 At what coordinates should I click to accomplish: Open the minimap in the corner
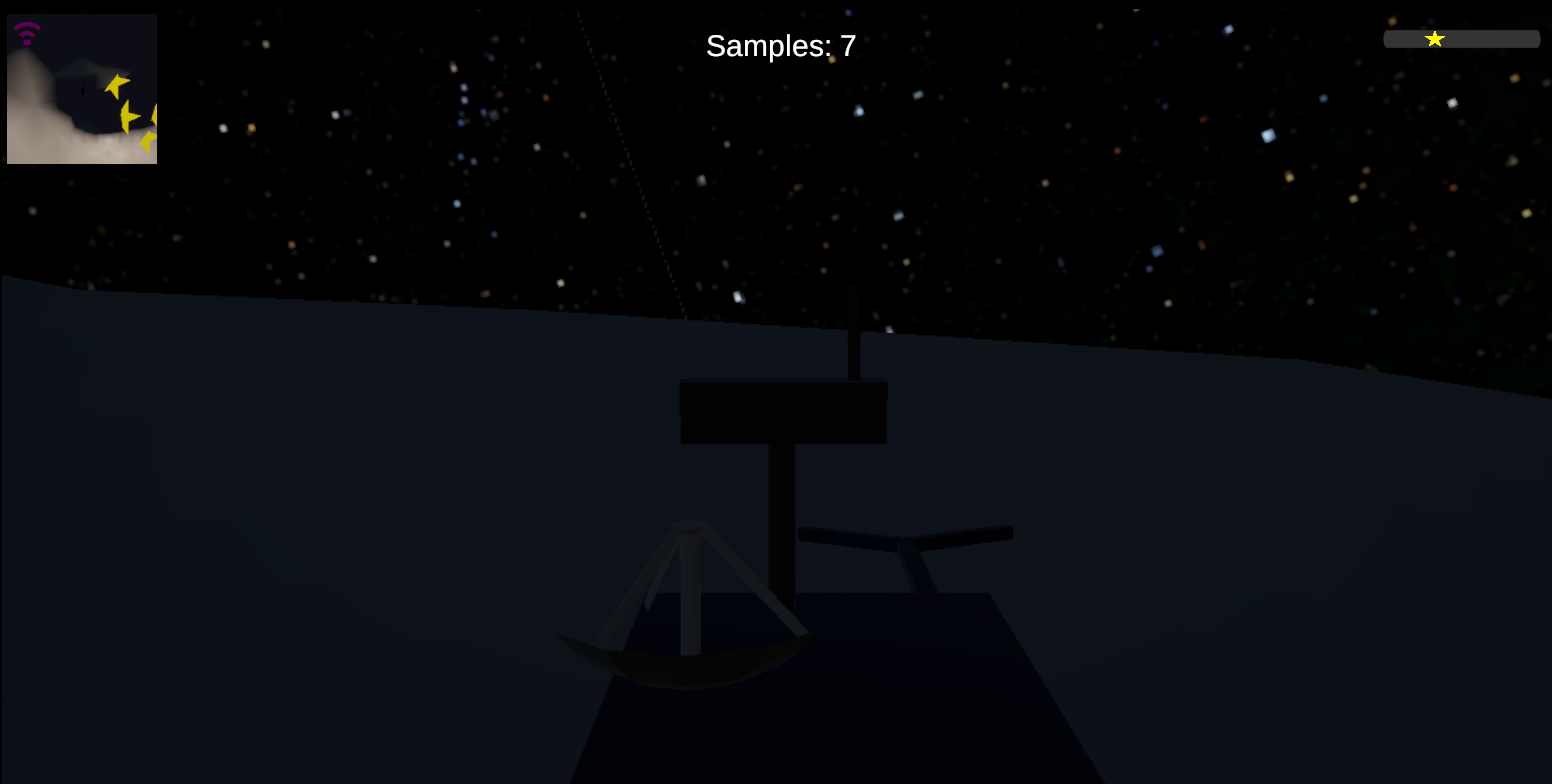pyautogui.click(x=82, y=89)
